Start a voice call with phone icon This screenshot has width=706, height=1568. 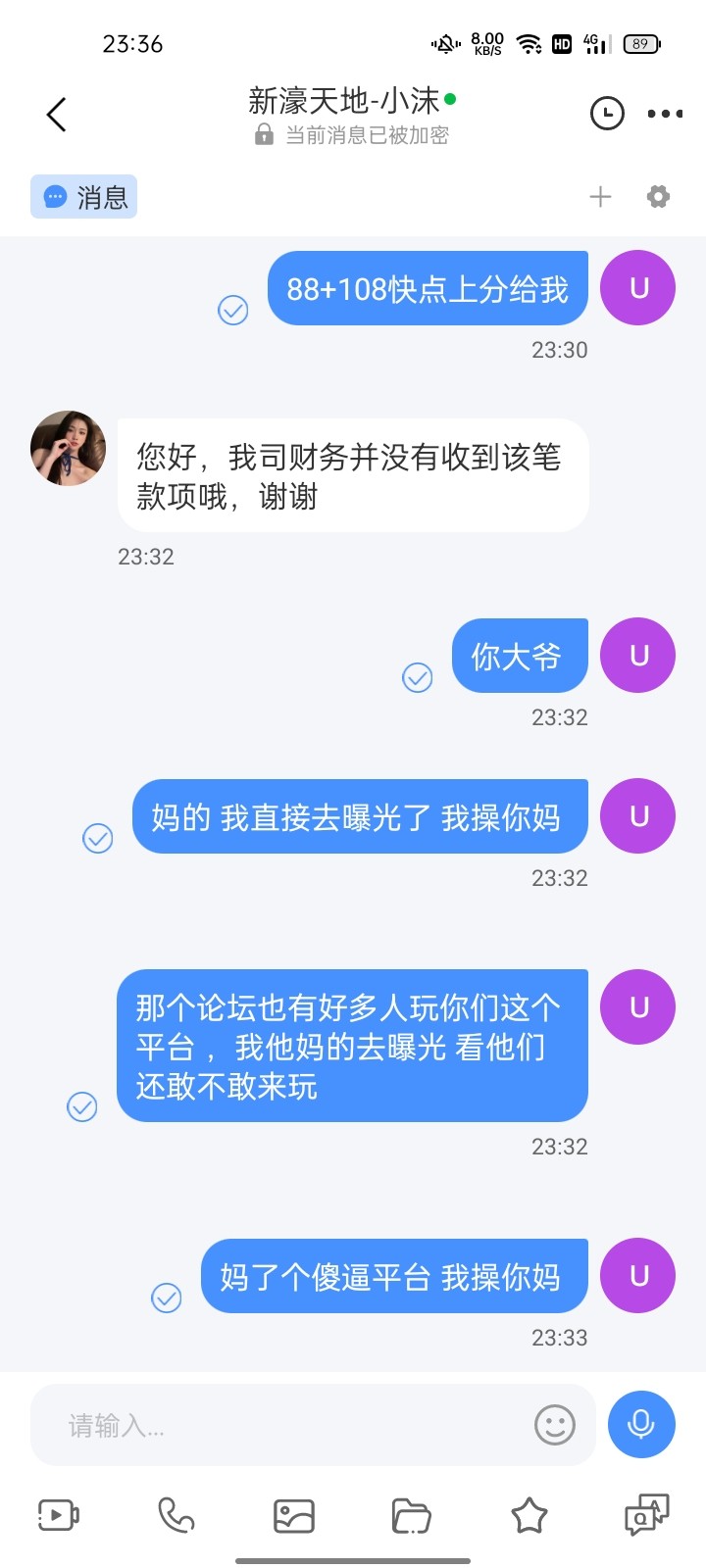[176, 1515]
